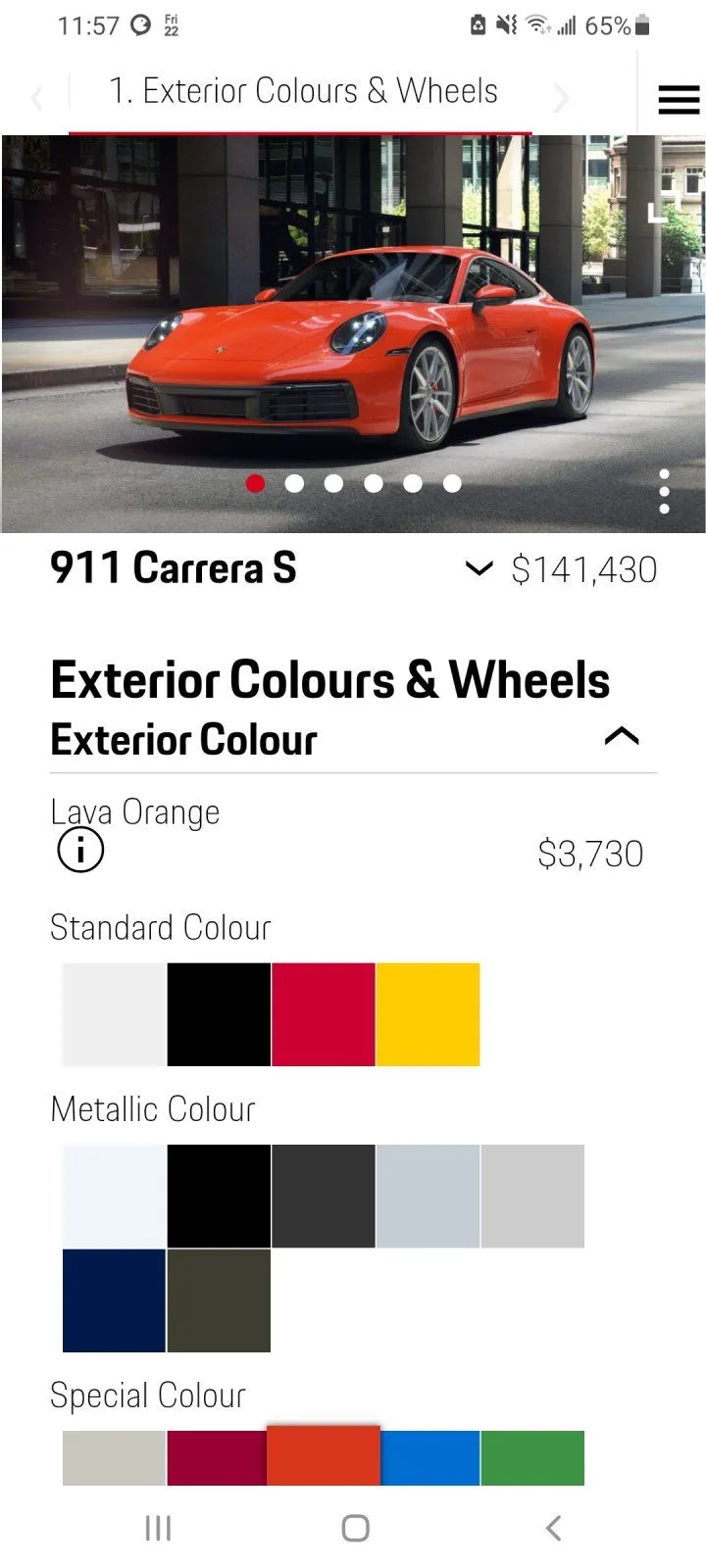The image size is (706, 1568).
Task: Open the three-dot options on car image
Action: (664, 491)
